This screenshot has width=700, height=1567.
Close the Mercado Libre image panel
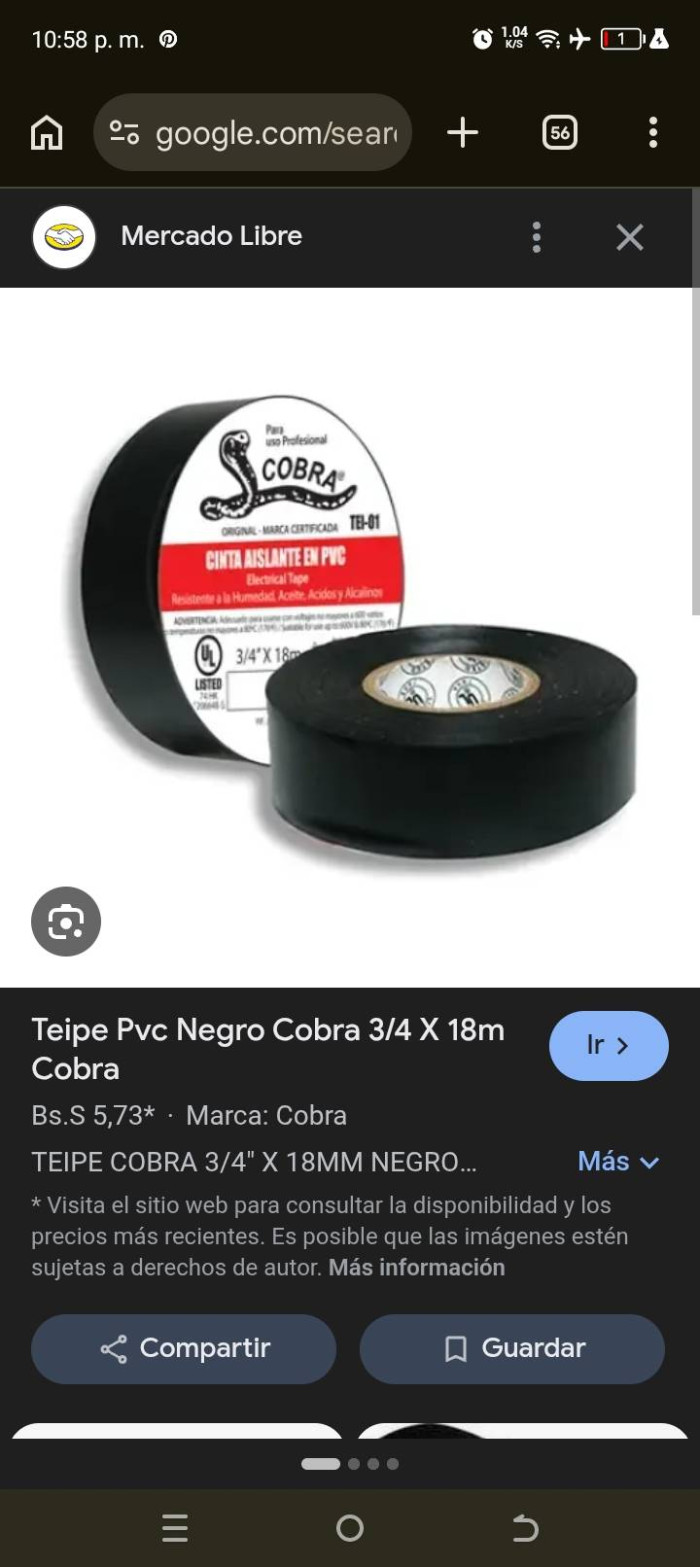[x=629, y=237]
